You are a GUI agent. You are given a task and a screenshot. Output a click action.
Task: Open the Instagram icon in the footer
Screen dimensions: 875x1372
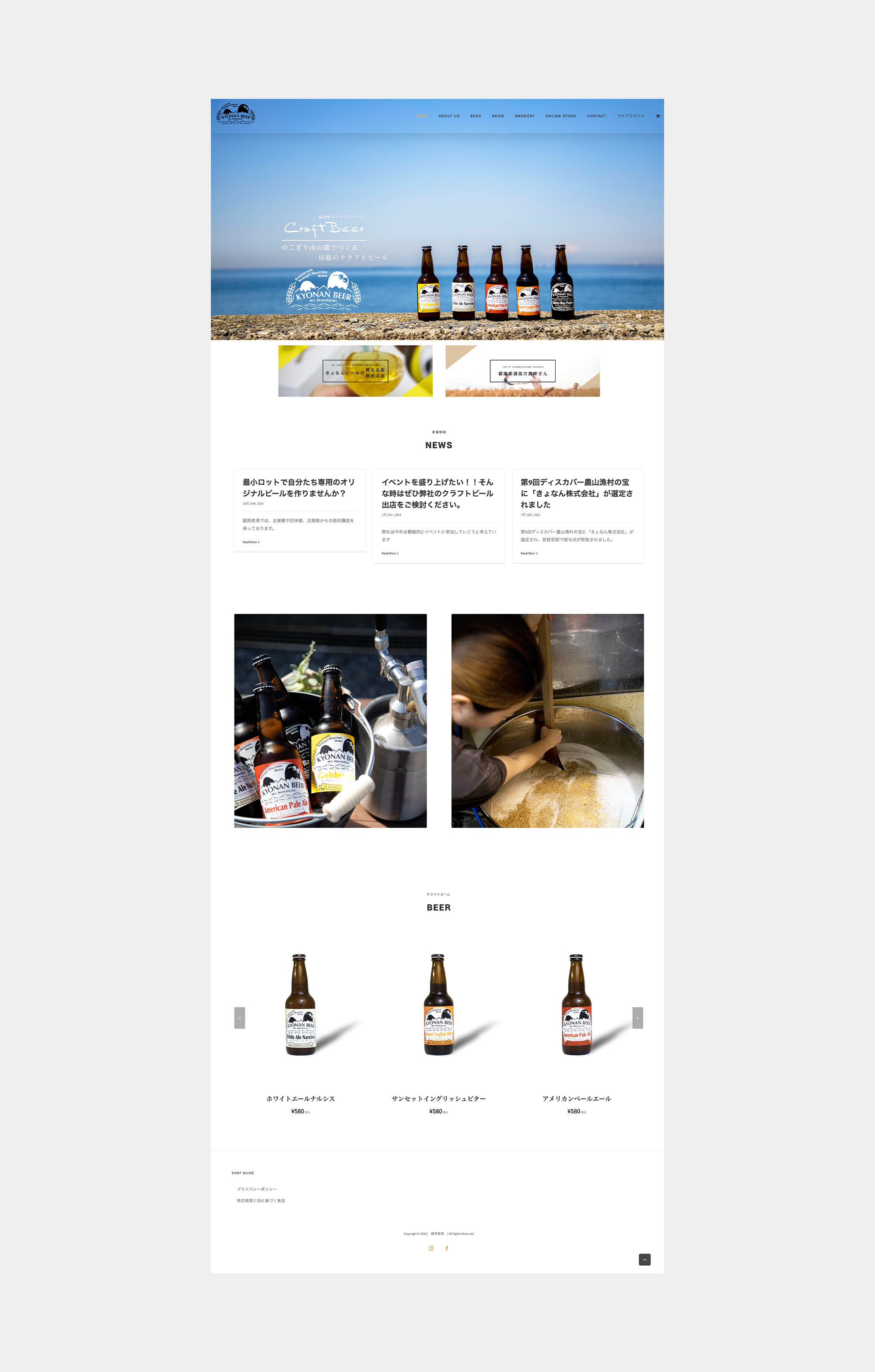pos(431,1248)
